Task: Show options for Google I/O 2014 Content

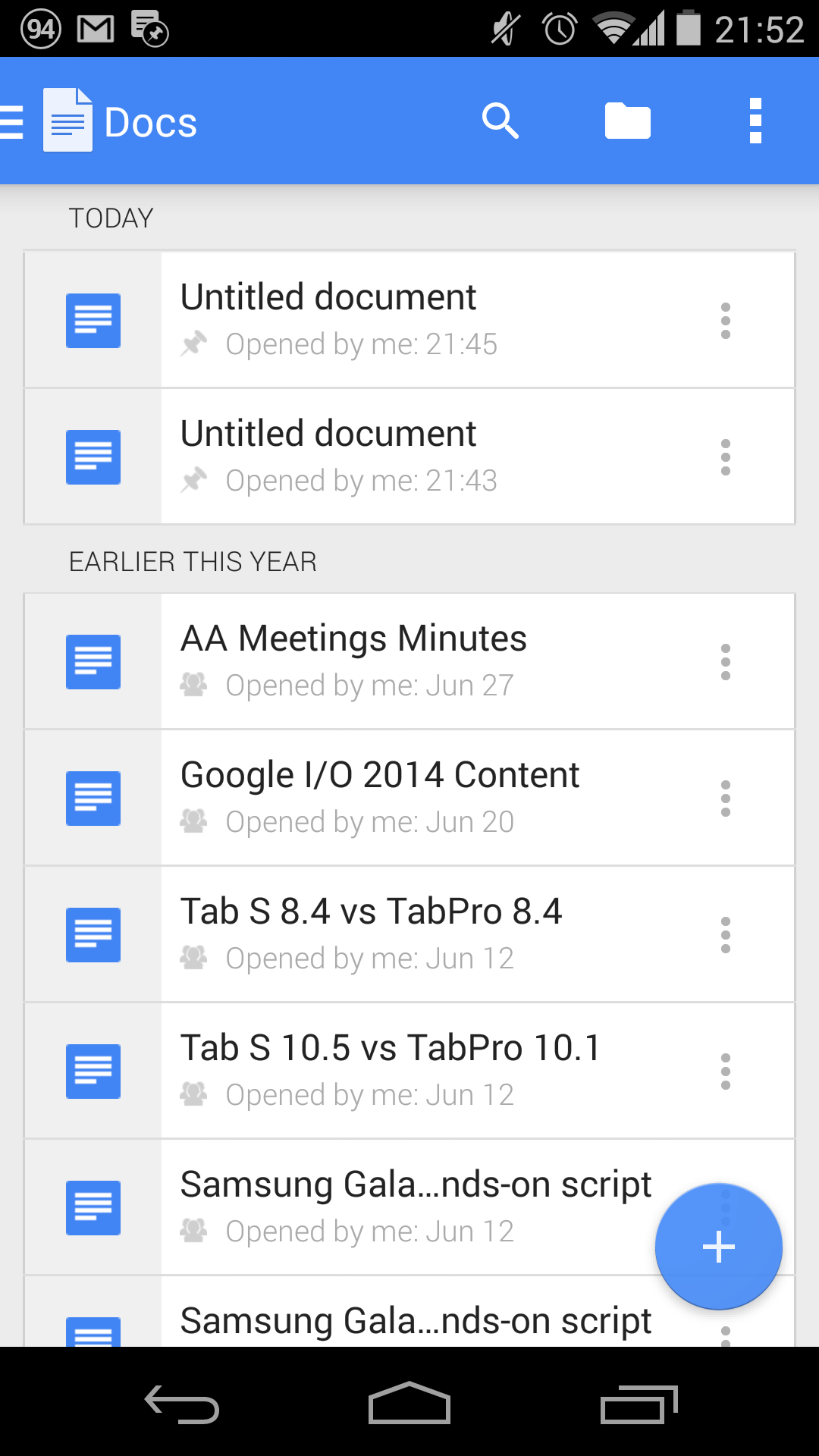Action: [726, 799]
